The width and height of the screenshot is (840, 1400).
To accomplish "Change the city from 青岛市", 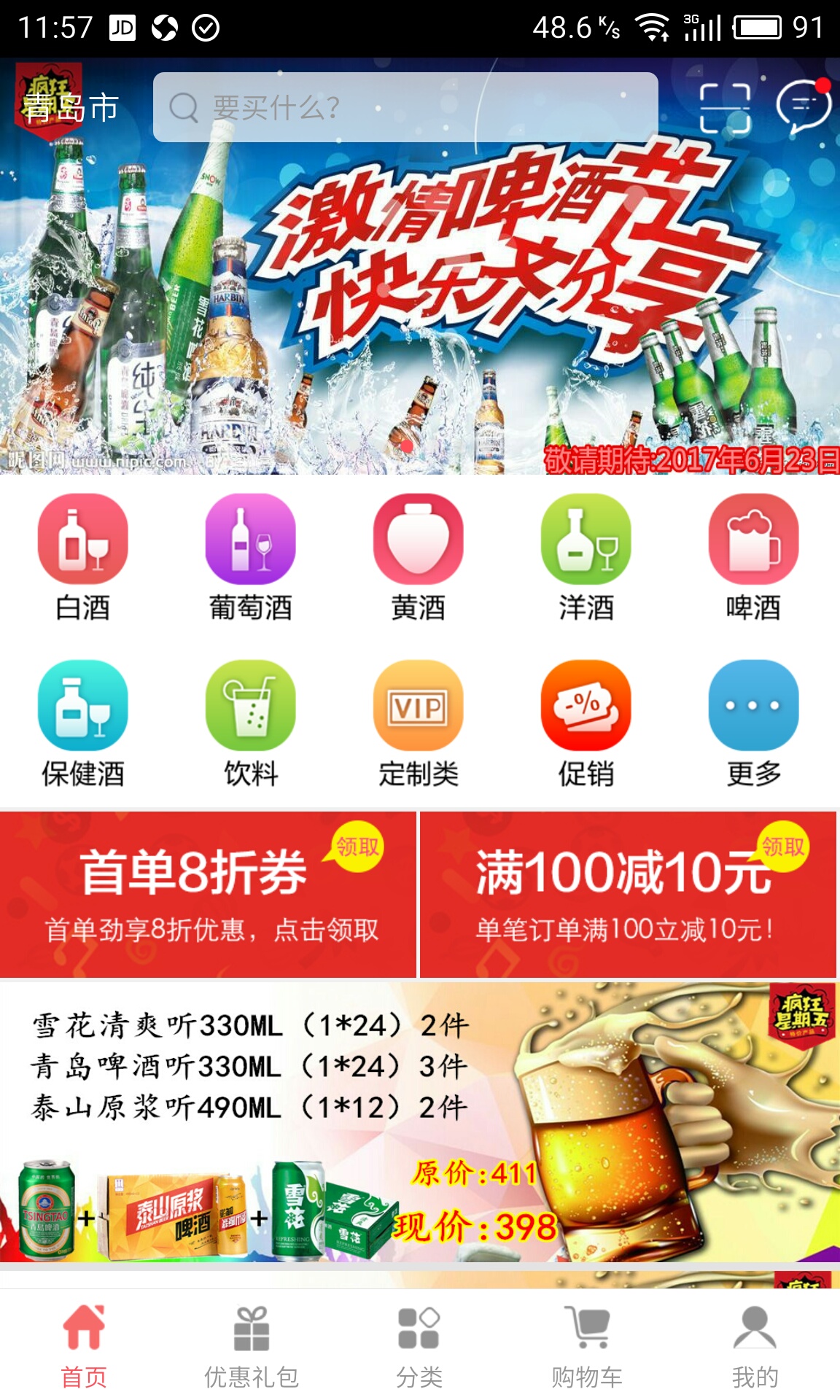I will (x=70, y=108).
